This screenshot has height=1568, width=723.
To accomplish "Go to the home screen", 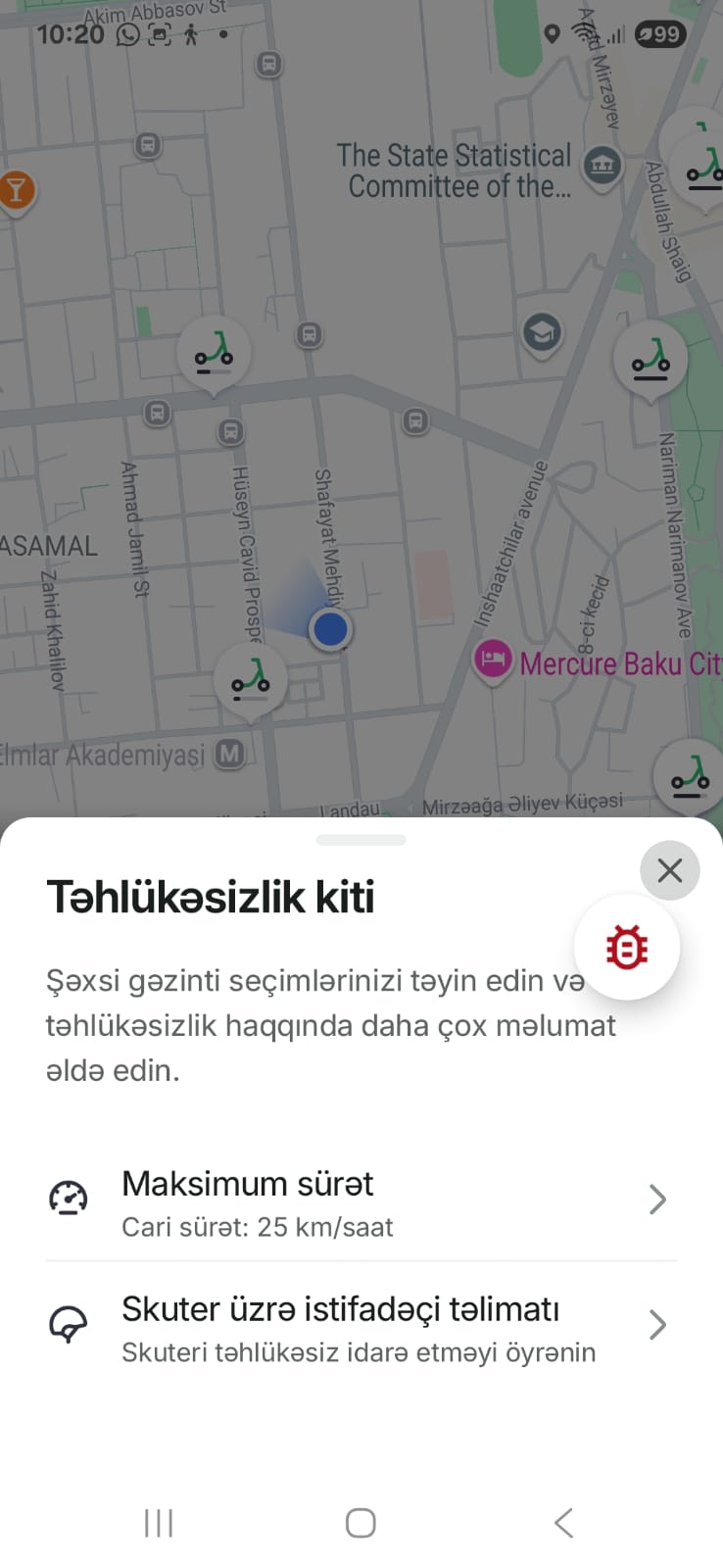I will click(x=361, y=1523).
